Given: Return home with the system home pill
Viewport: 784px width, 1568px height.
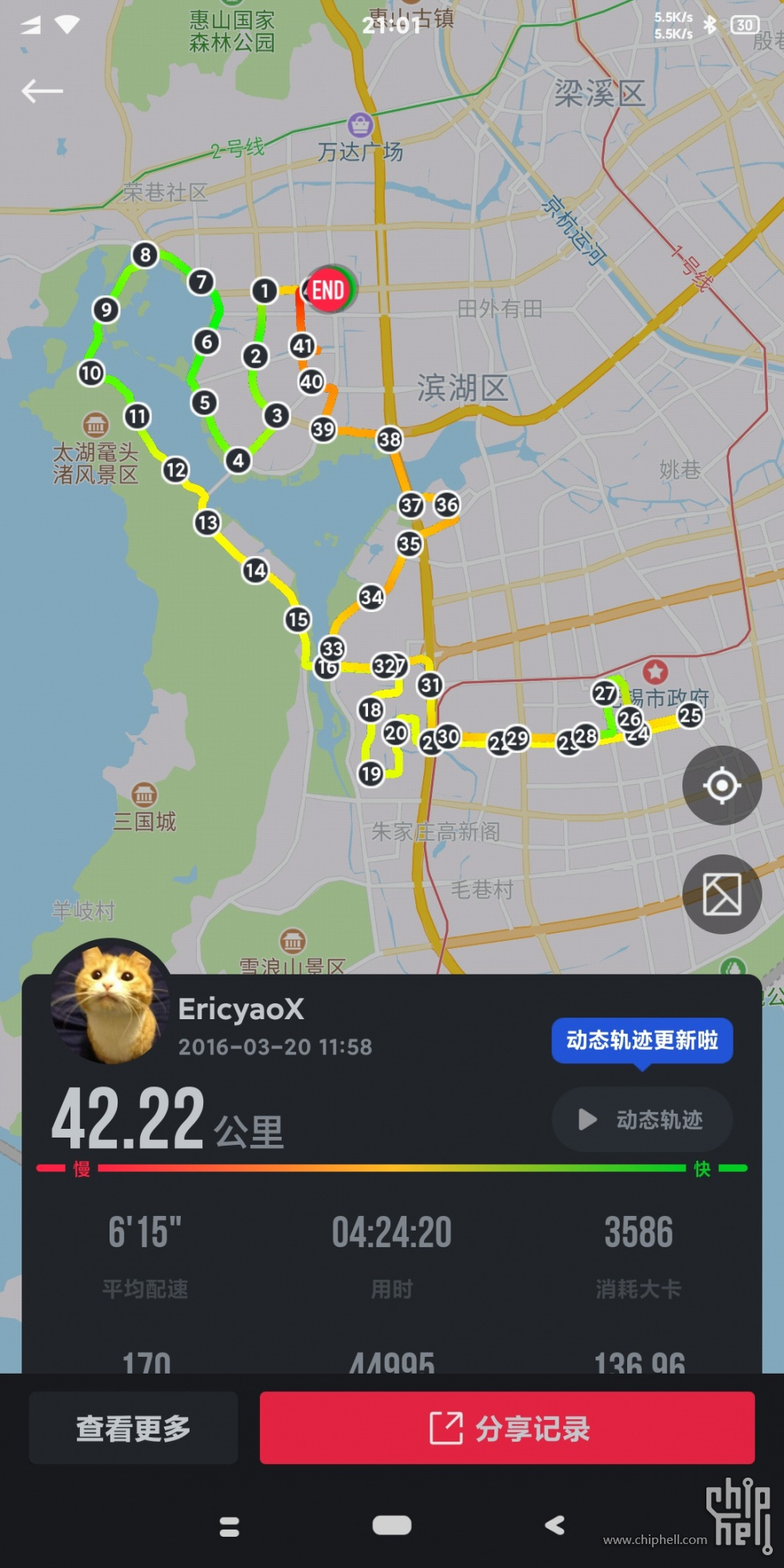Looking at the screenshot, I should point(392,1526).
